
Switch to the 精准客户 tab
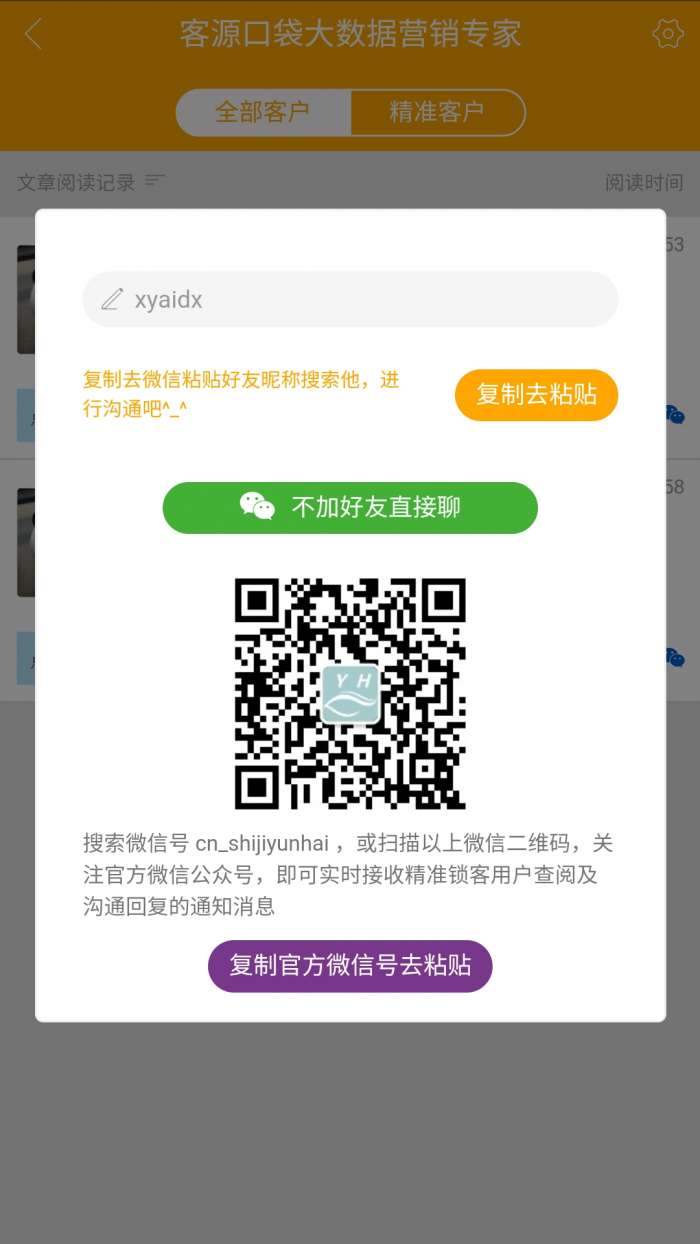point(437,113)
